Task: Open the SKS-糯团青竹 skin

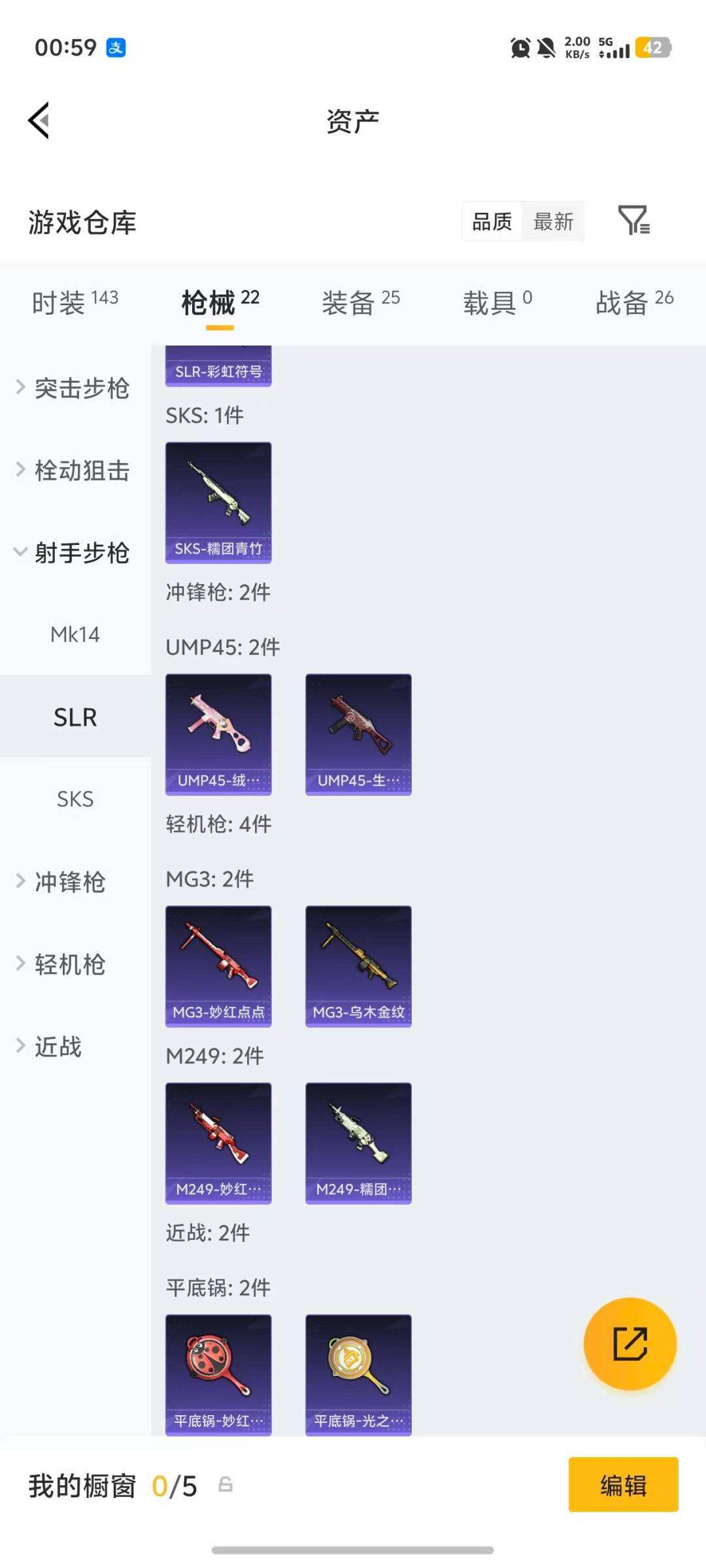Action: point(218,502)
